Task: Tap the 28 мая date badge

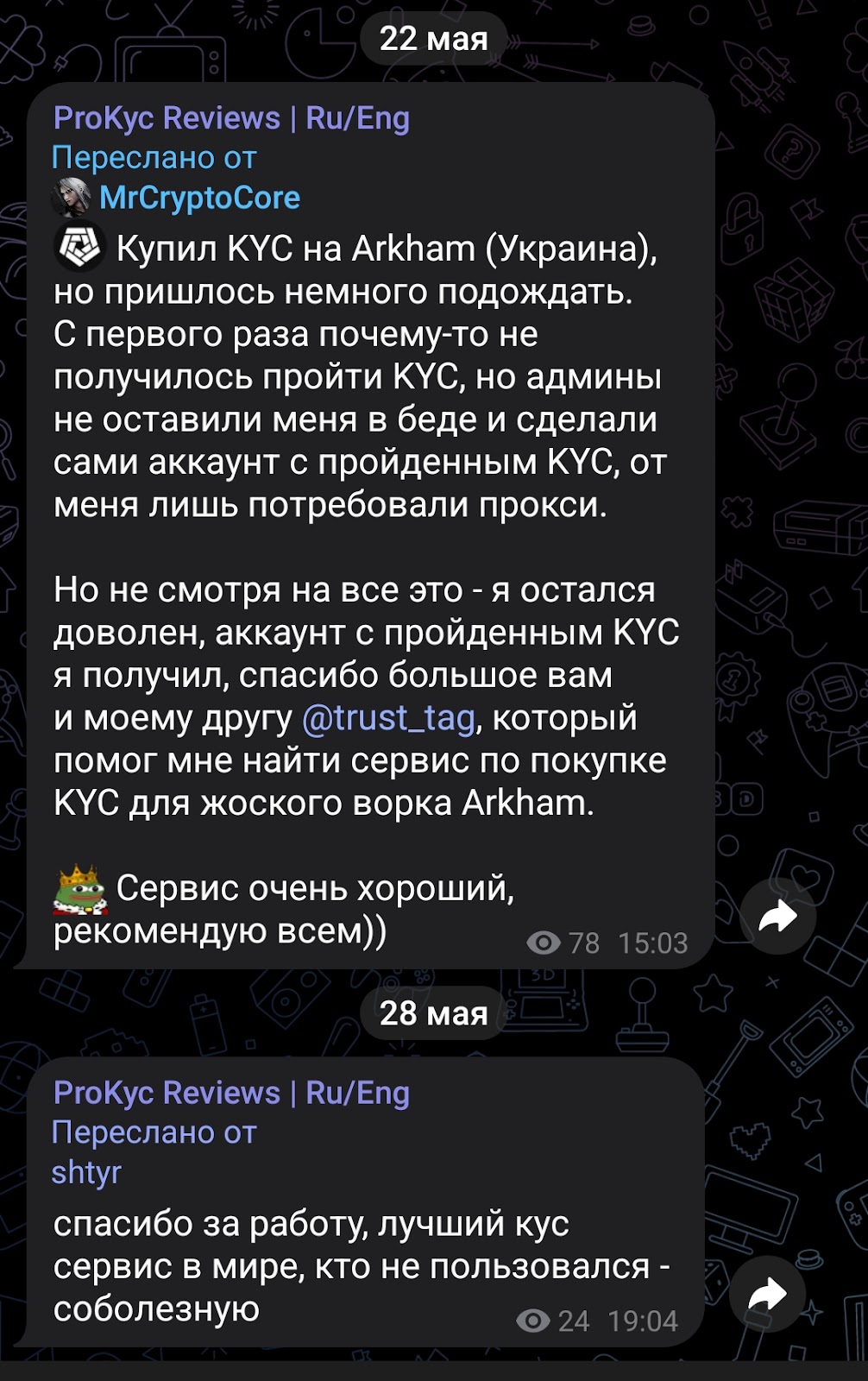Action: (433, 1013)
